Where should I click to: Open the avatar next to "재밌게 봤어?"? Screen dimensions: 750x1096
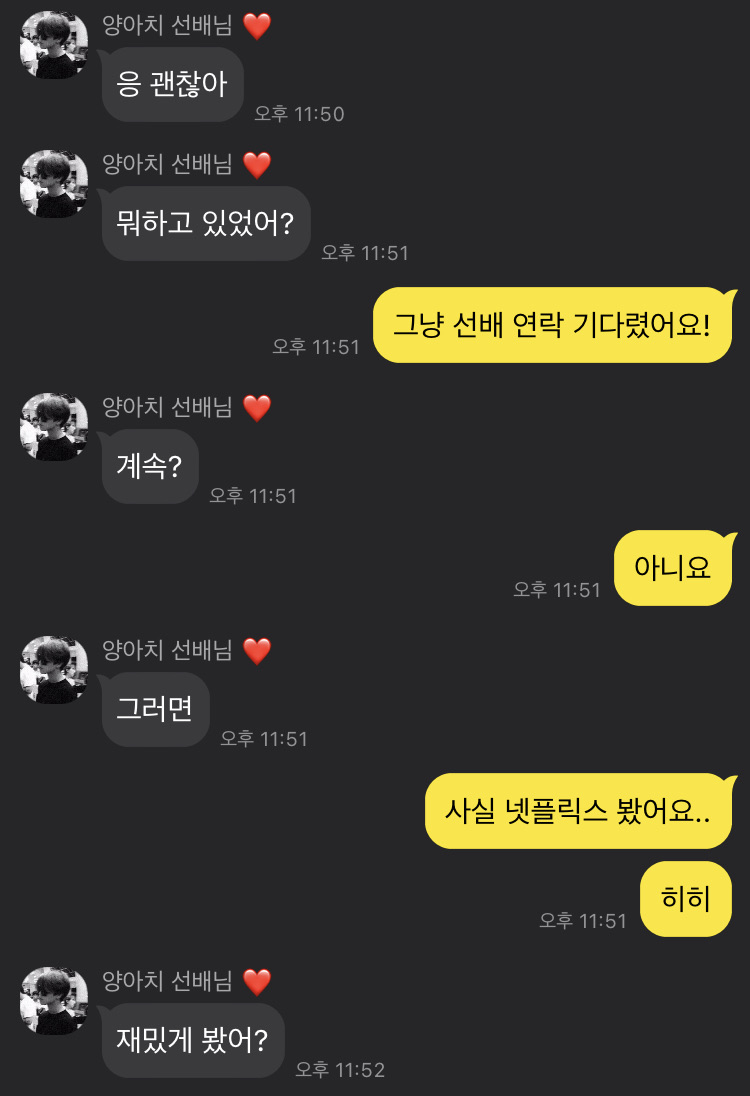coord(54,1001)
